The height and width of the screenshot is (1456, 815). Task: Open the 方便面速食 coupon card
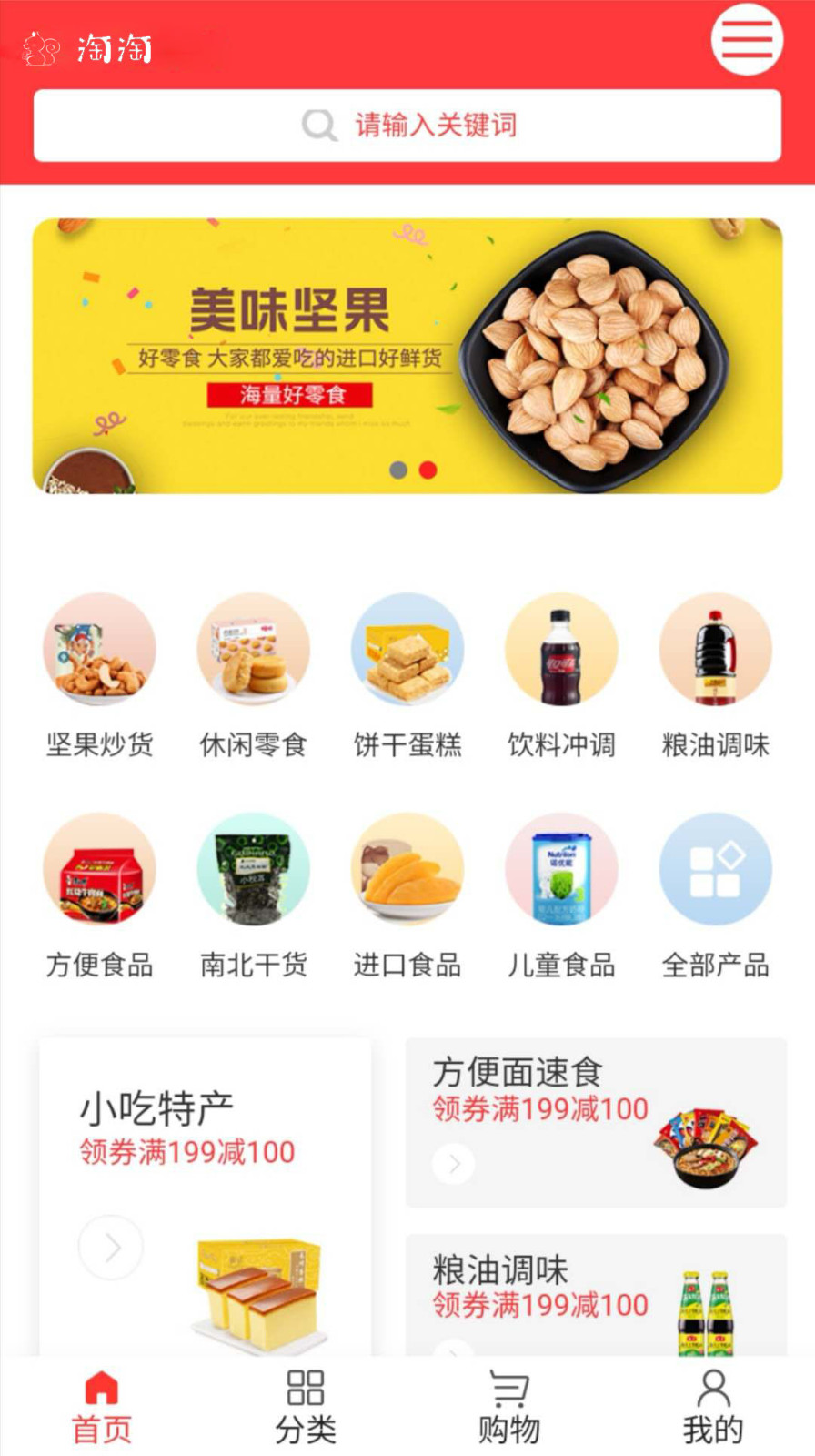pos(596,1122)
